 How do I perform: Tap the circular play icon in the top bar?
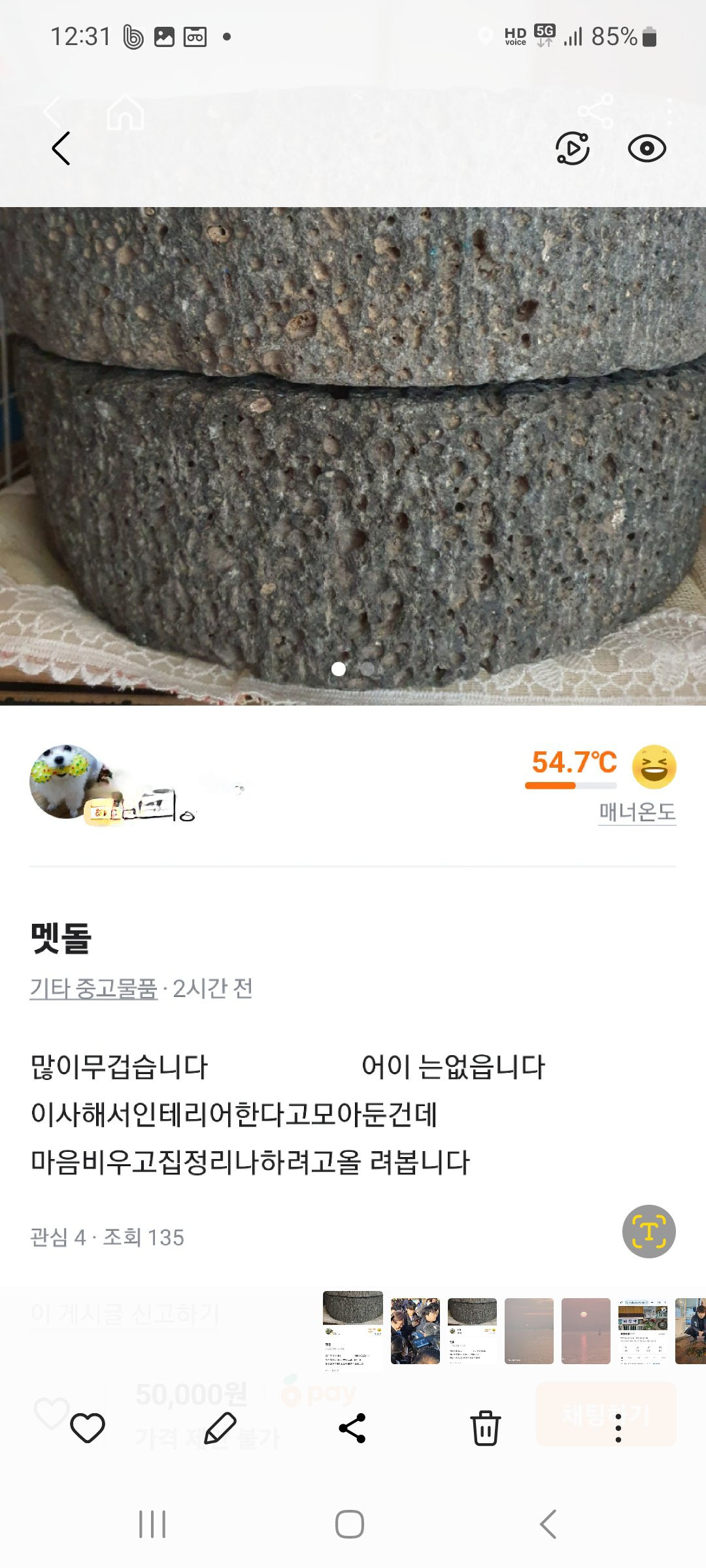coord(573,148)
